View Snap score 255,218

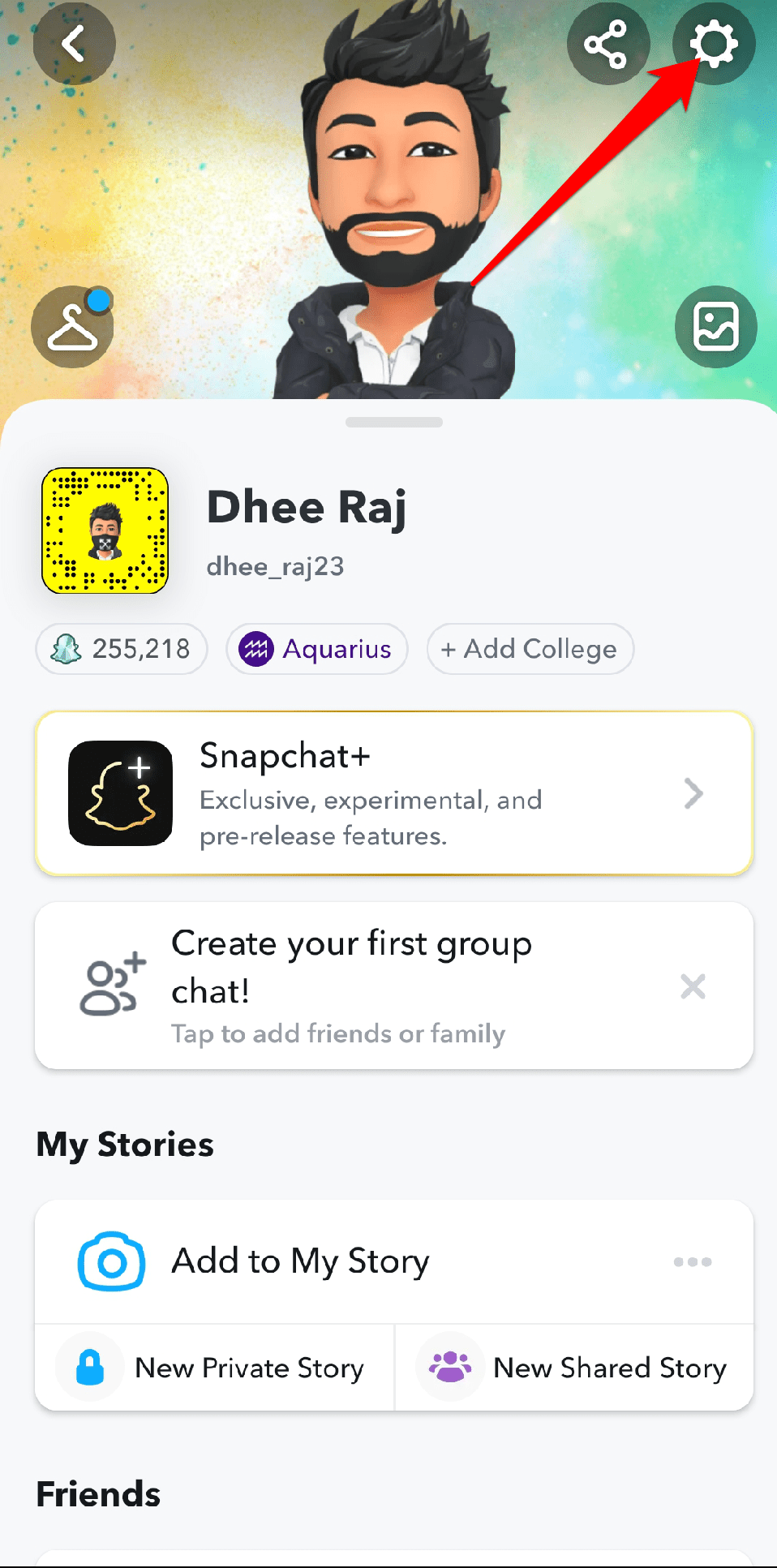pyautogui.click(x=122, y=649)
